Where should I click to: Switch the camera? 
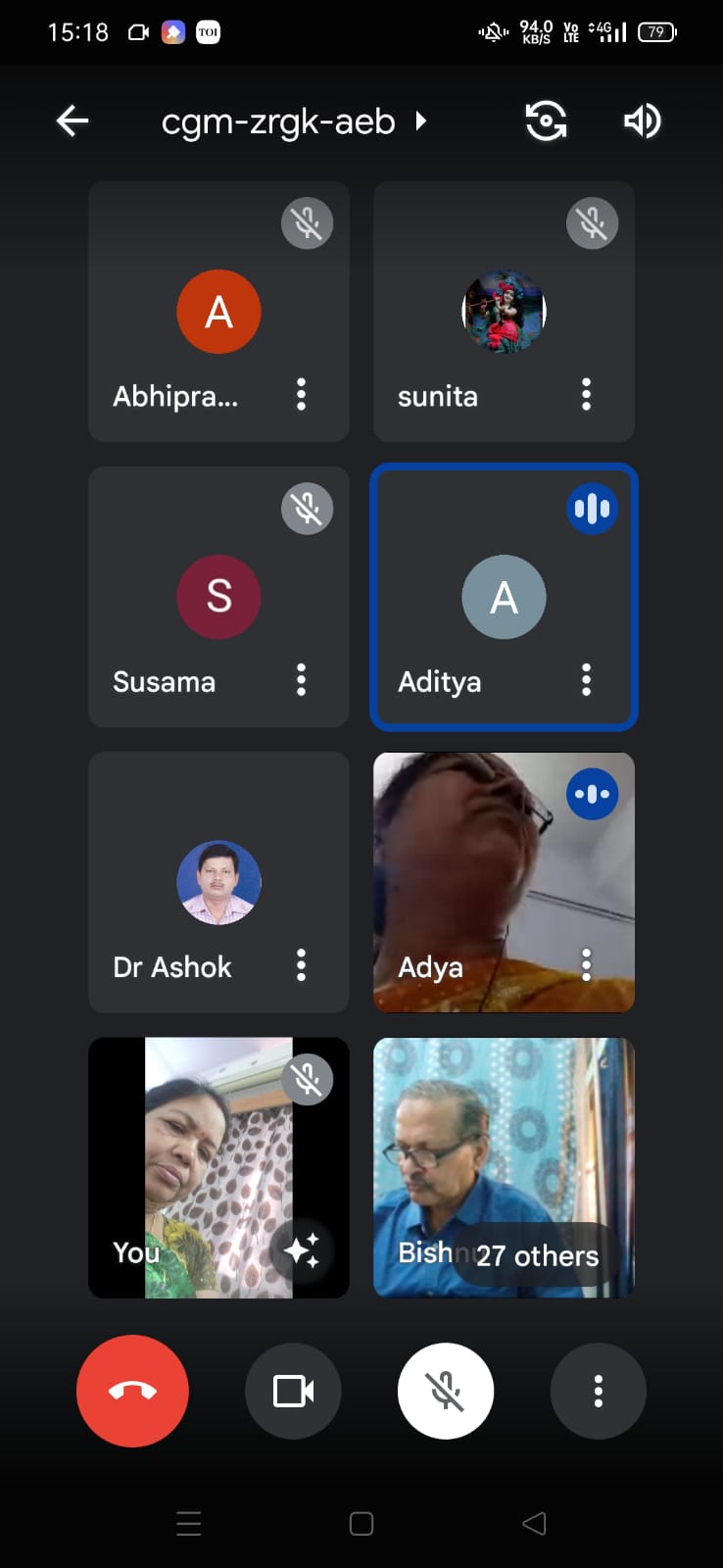point(546,122)
